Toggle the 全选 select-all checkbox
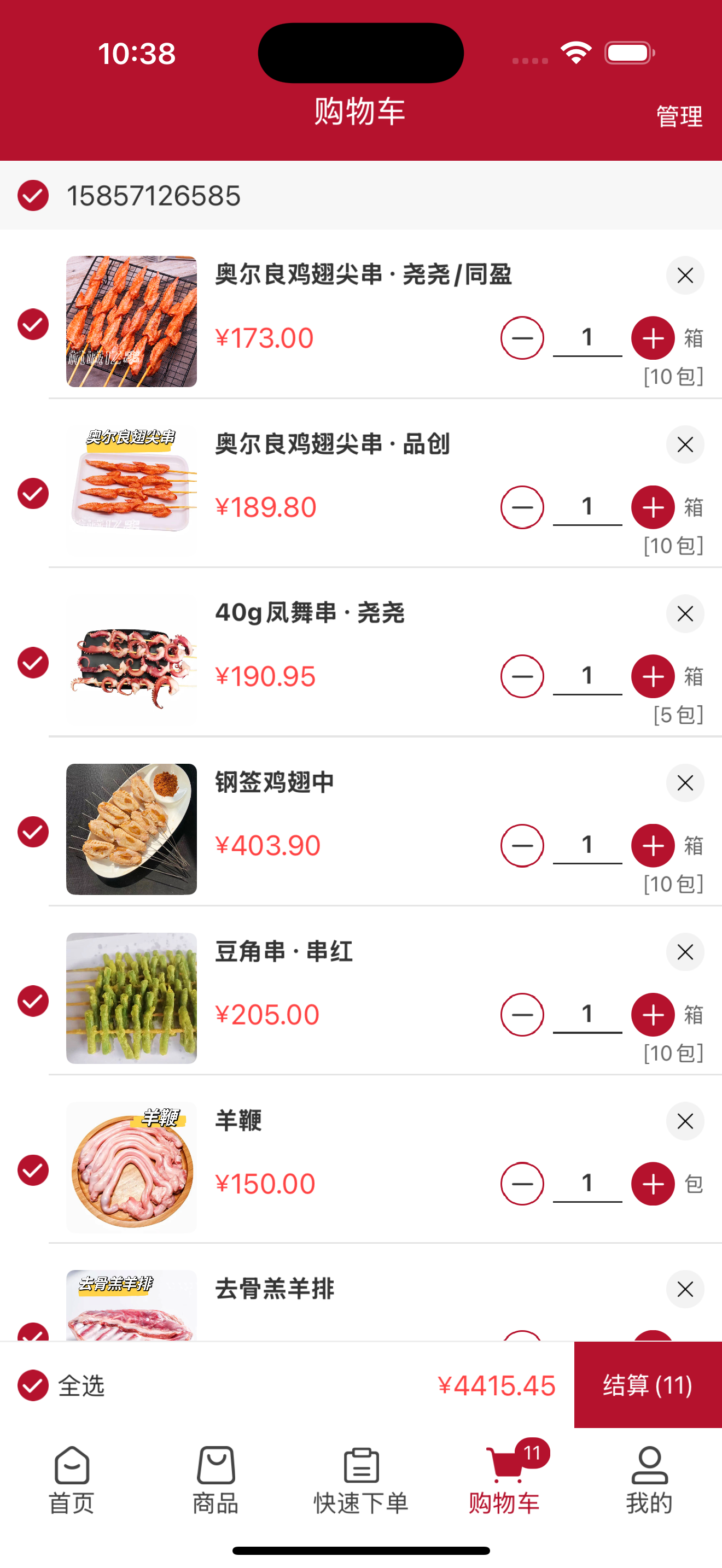This screenshot has width=722, height=1568. pyautogui.click(x=33, y=1386)
